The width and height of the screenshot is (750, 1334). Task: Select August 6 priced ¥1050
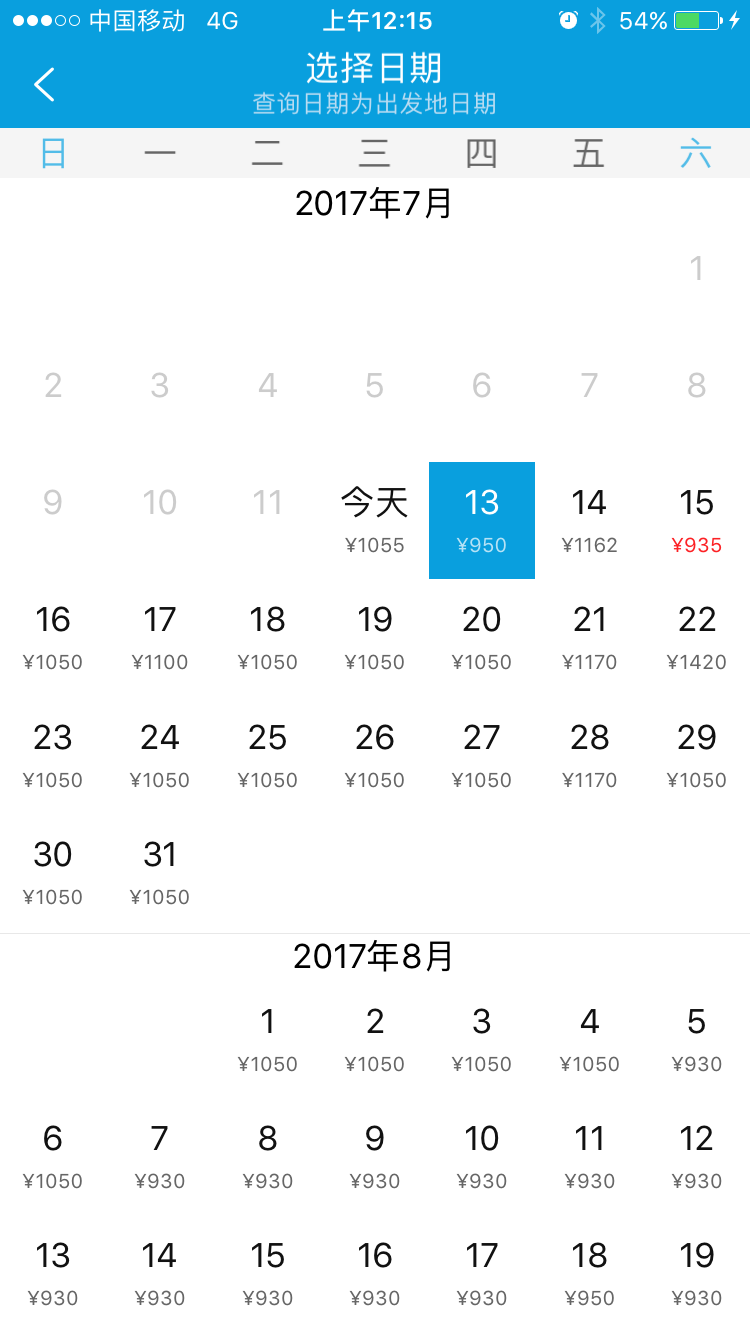click(x=53, y=1156)
